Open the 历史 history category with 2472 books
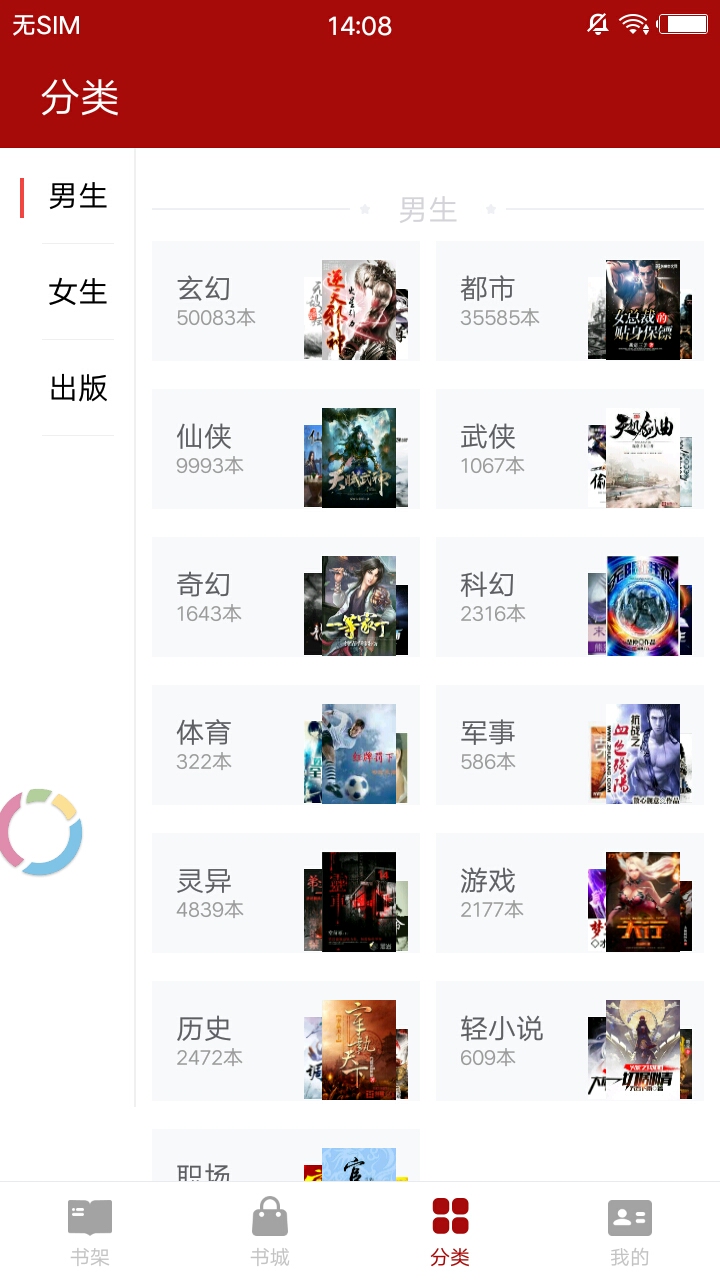Screen dimensions: 720x1280 [x=285, y=1041]
